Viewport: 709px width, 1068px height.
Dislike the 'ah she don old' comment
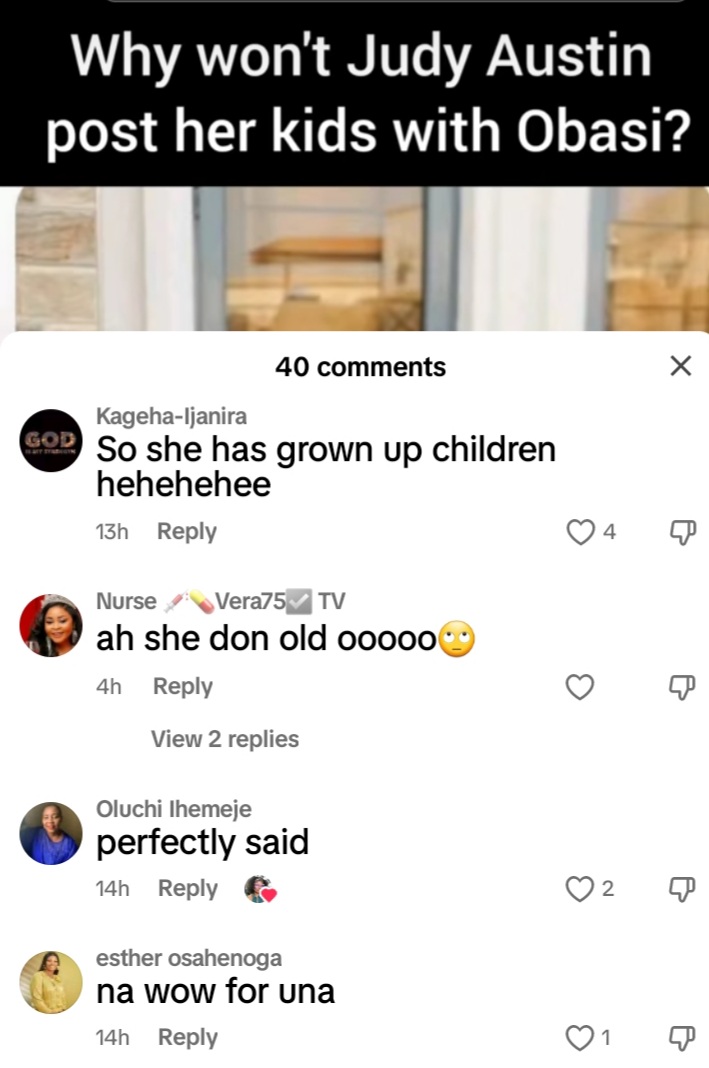pyautogui.click(x=680, y=688)
